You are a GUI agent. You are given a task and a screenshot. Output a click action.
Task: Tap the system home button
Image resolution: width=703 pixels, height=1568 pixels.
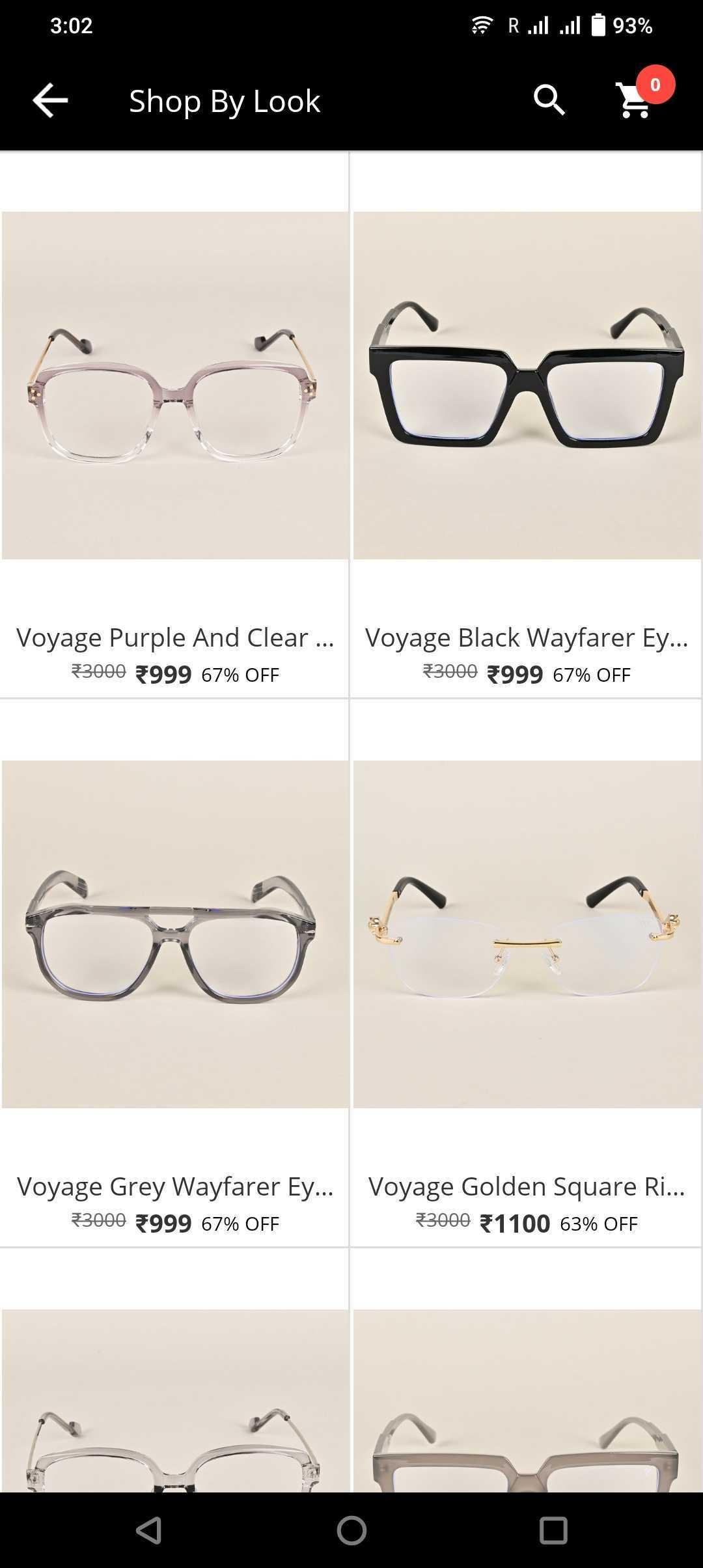pos(351,1530)
